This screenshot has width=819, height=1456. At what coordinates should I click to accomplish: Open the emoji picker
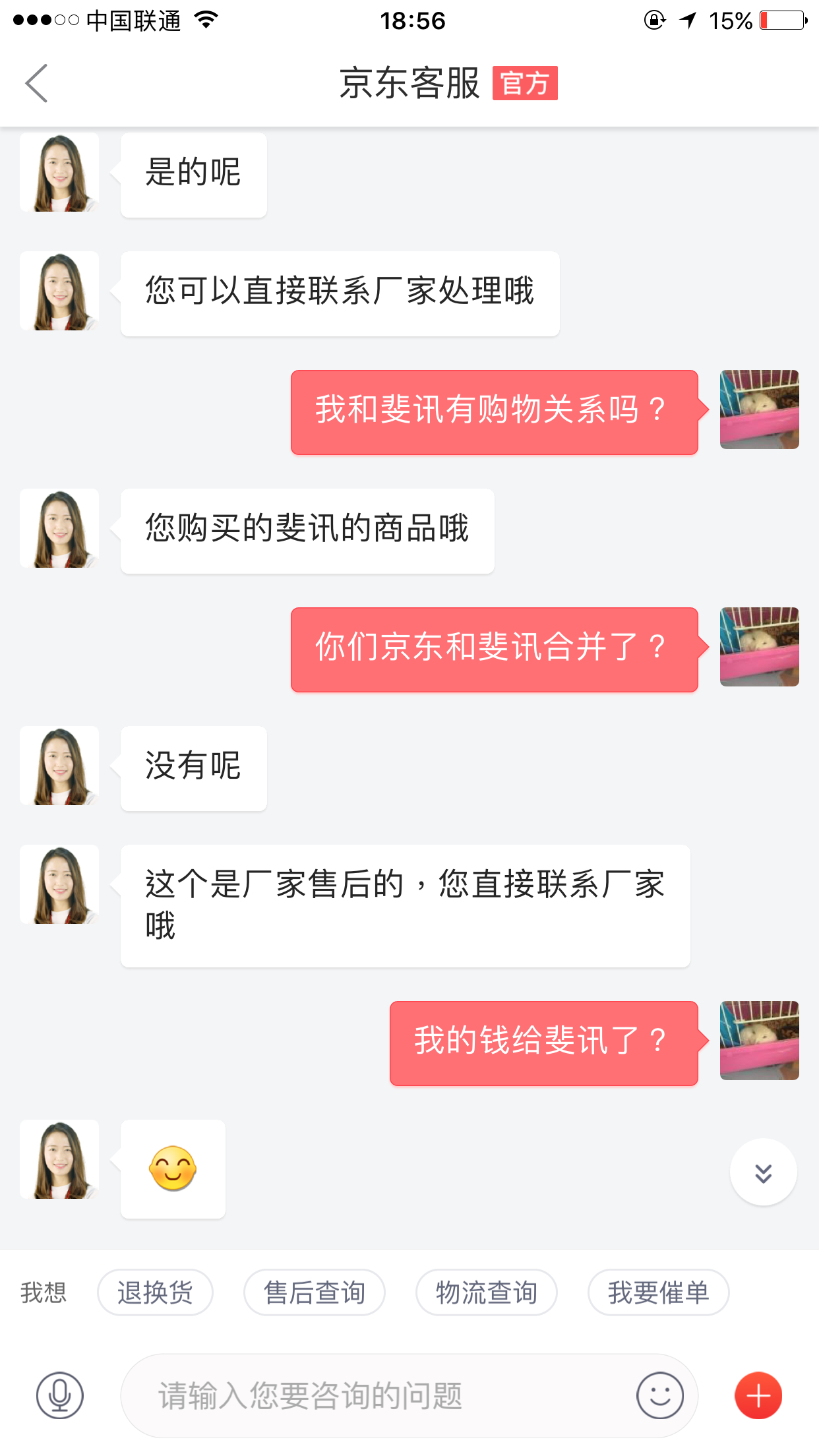pyautogui.click(x=659, y=1395)
